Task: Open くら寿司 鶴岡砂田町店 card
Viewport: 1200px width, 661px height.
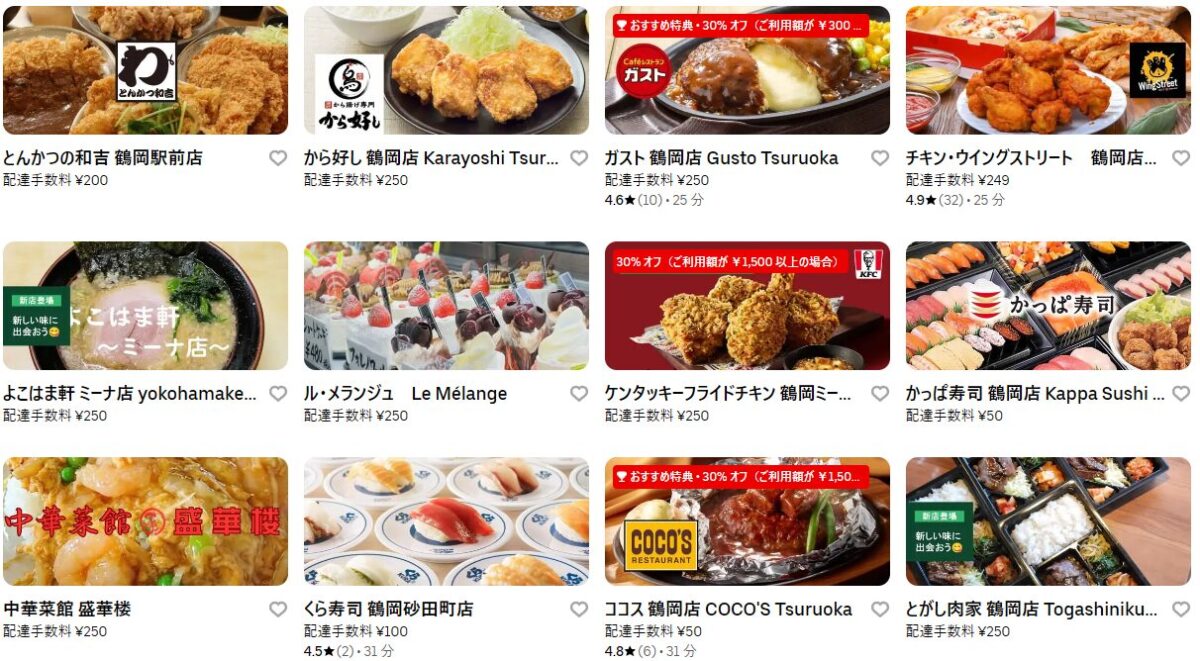Action: pyautogui.click(x=446, y=521)
